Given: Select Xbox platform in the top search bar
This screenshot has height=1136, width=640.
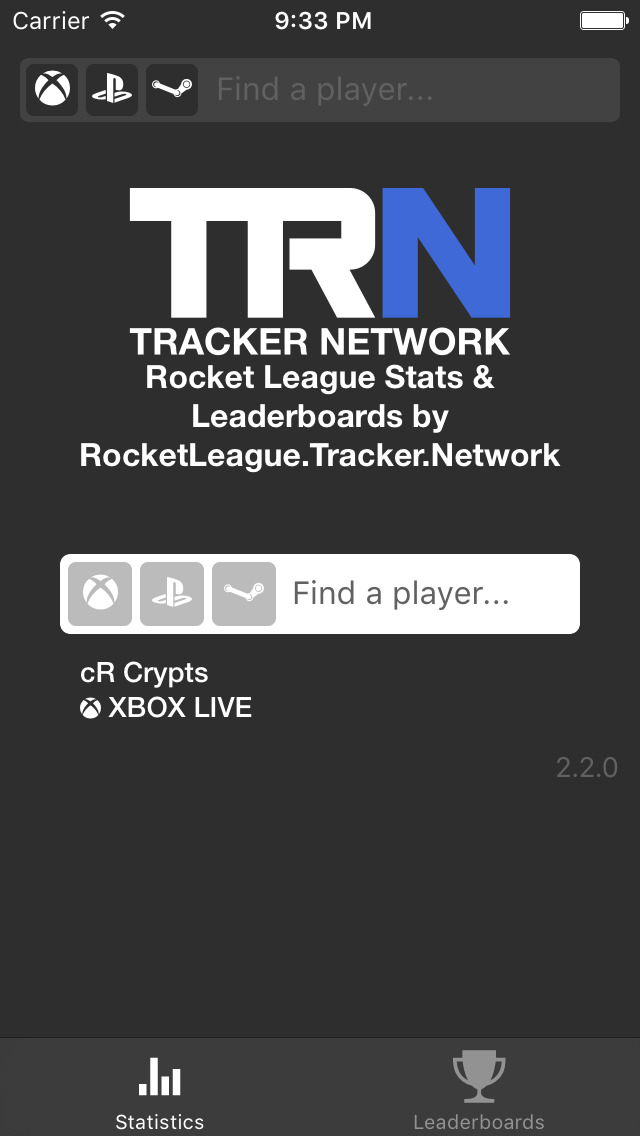Looking at the screenshot, I should point(52,90).
